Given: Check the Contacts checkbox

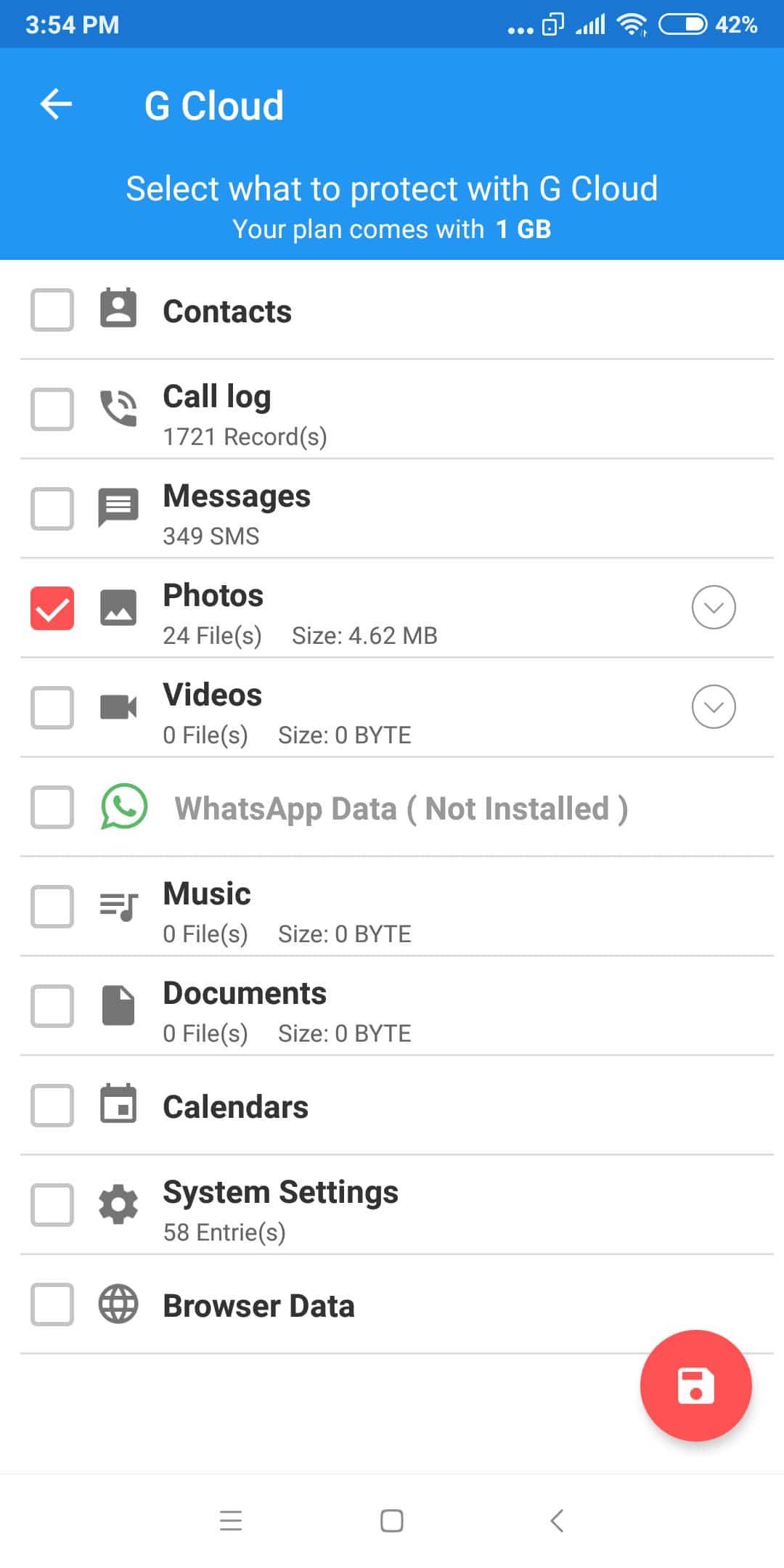Looking at the screenshot, I should 52,310.
